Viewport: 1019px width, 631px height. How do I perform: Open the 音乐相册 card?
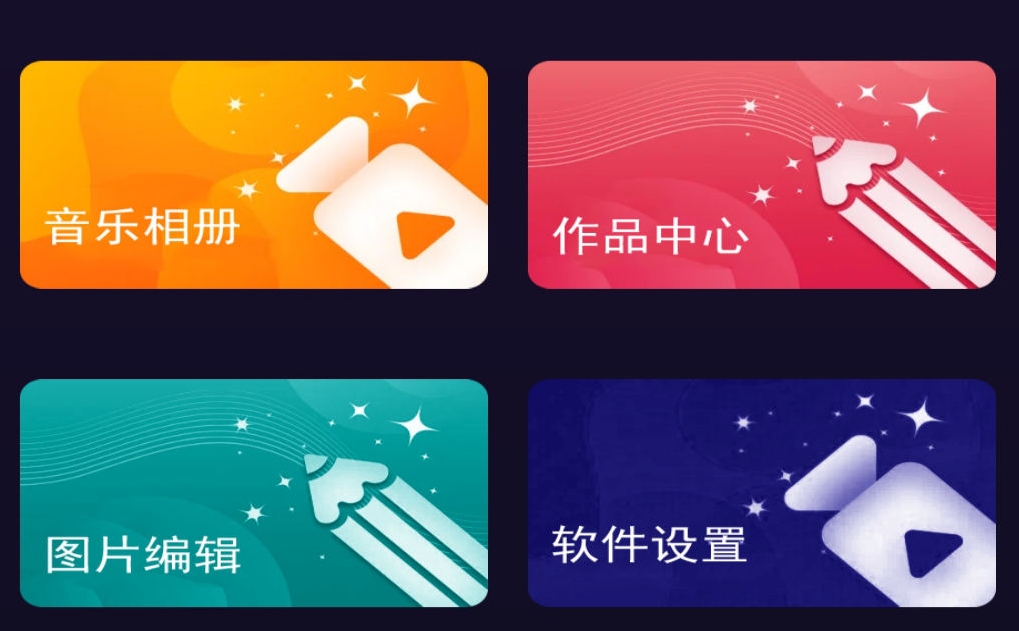253,175
